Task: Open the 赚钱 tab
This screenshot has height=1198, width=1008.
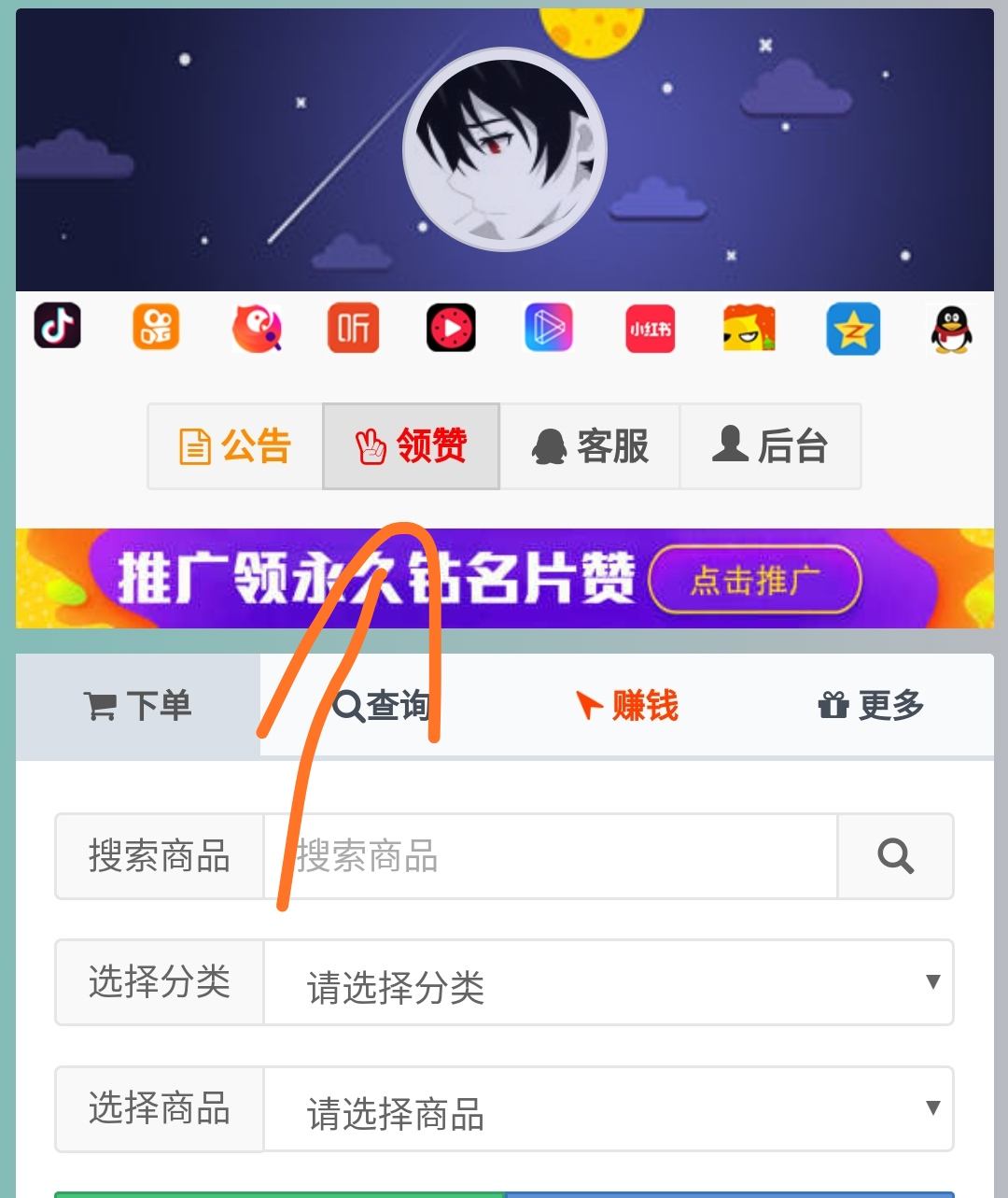Action: tap(627, 706)
